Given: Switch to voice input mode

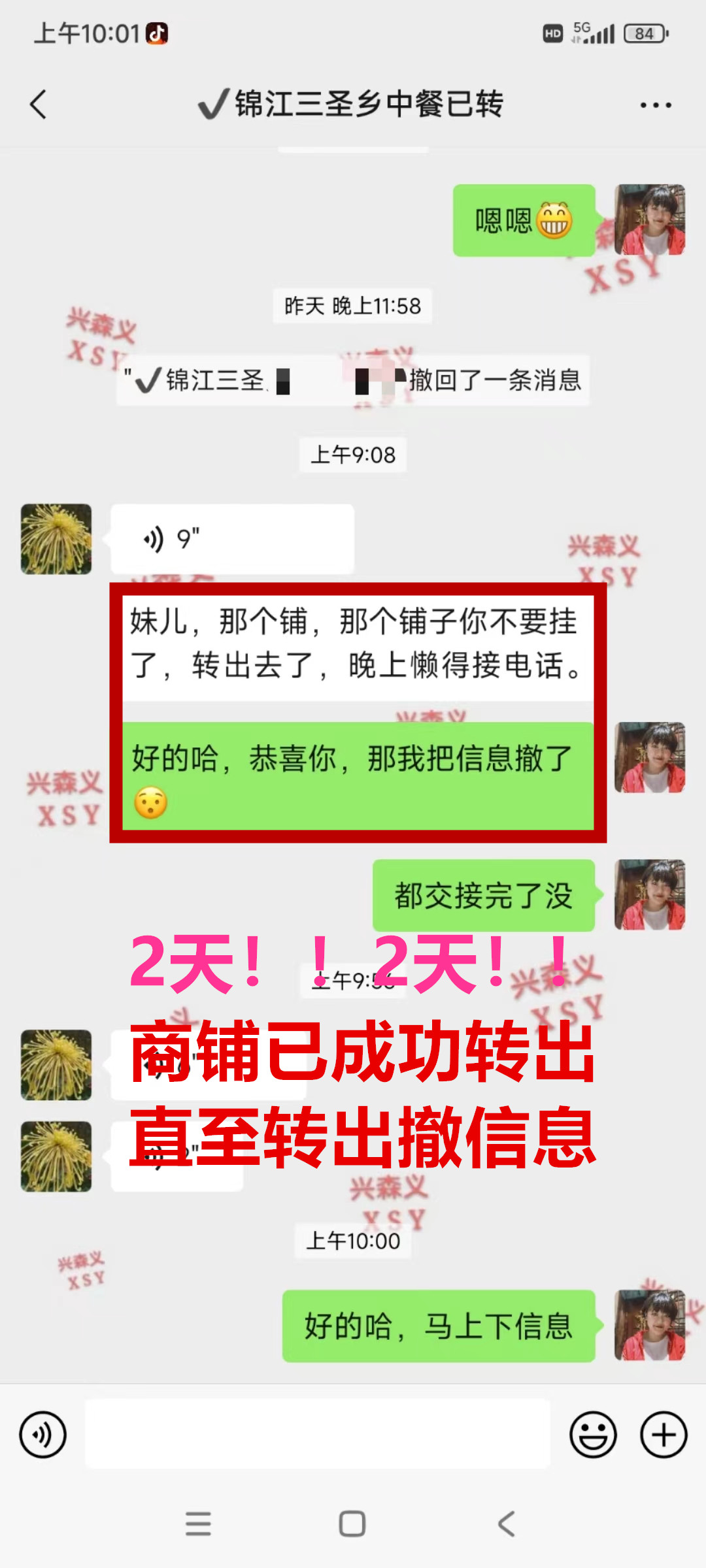Looking at the screenshot, I should [x=43, y=1435].
